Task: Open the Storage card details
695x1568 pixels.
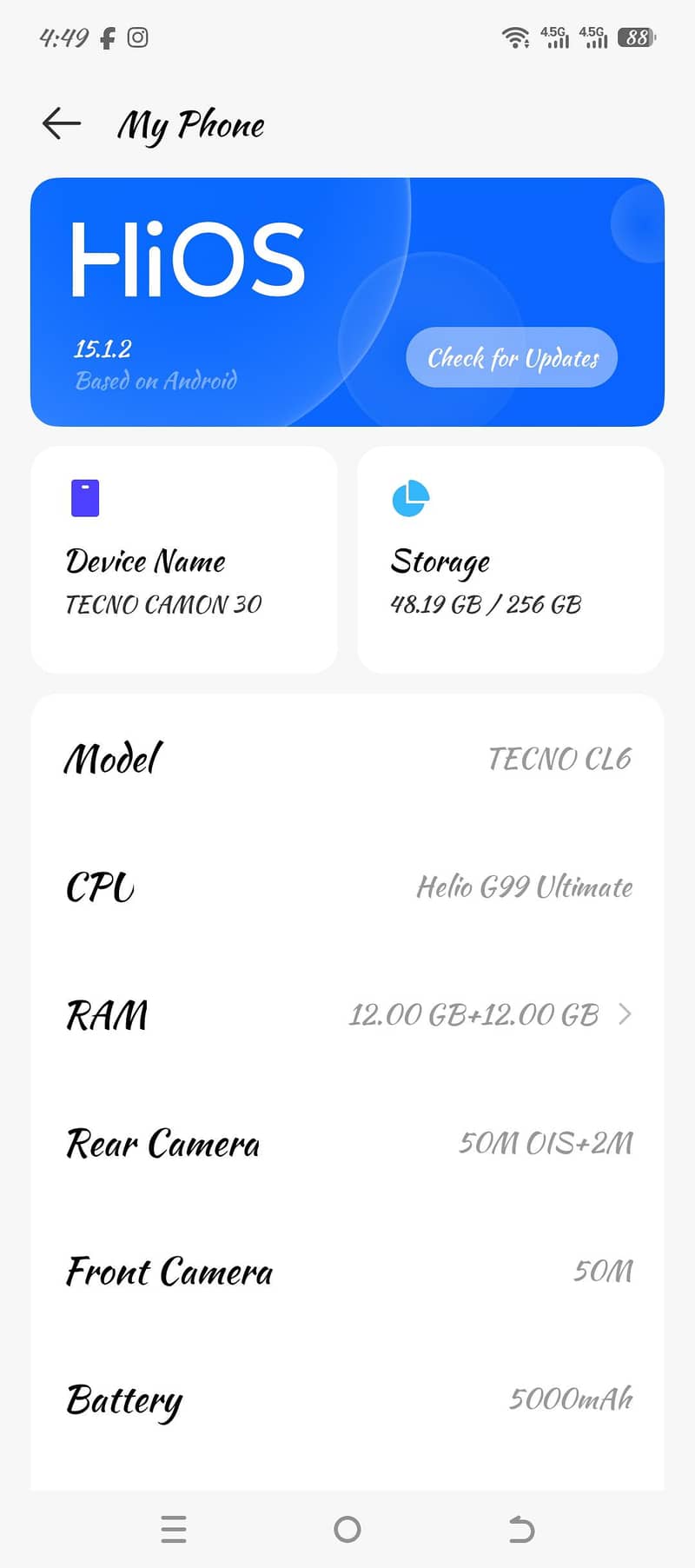Action: [x=510, y=559]
